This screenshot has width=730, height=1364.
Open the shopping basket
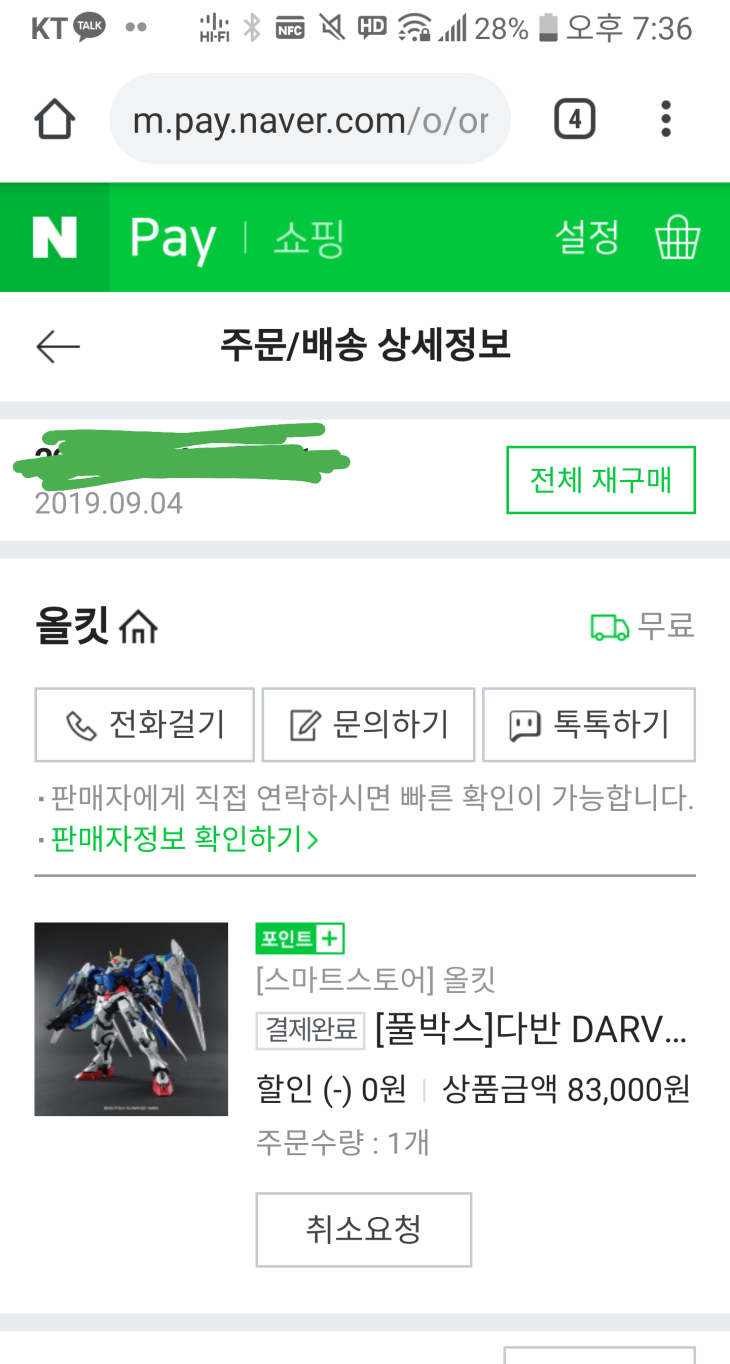[677, 238]
